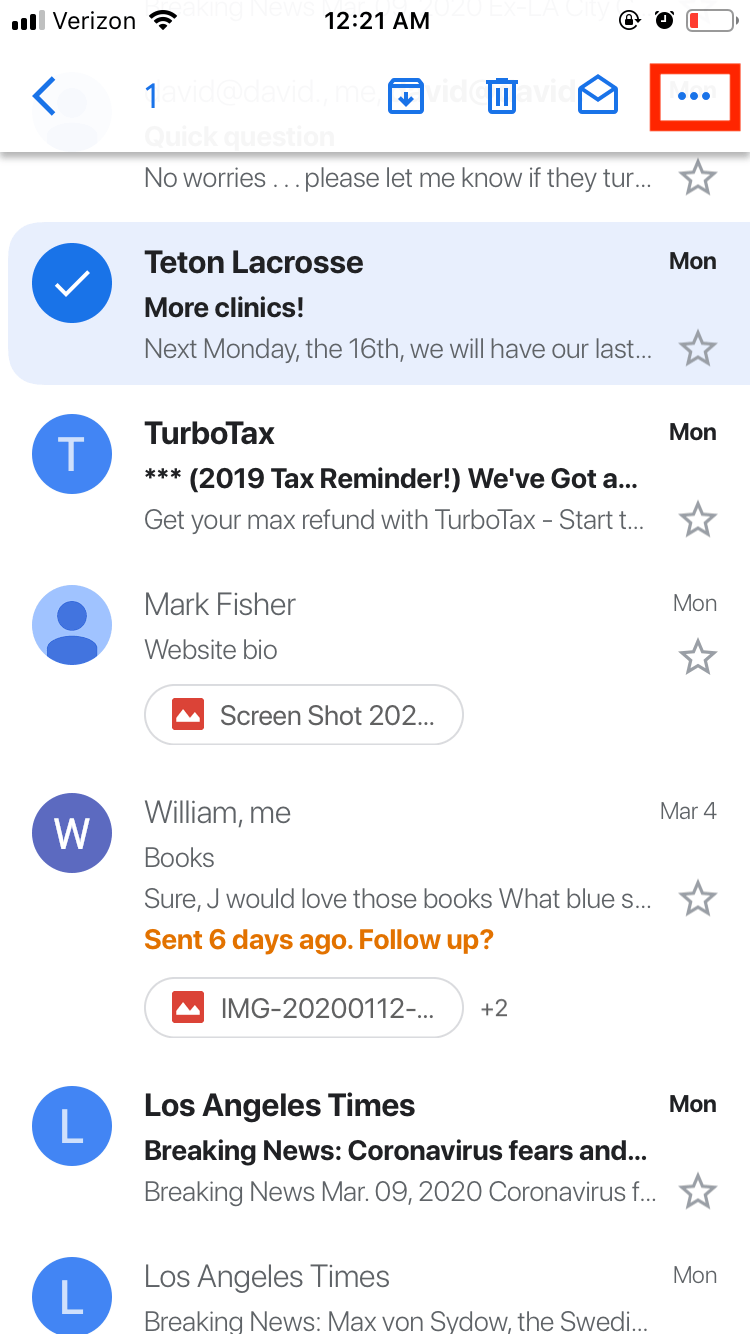Open Mark Fisher's contact avatar

(x=72, y=625)
